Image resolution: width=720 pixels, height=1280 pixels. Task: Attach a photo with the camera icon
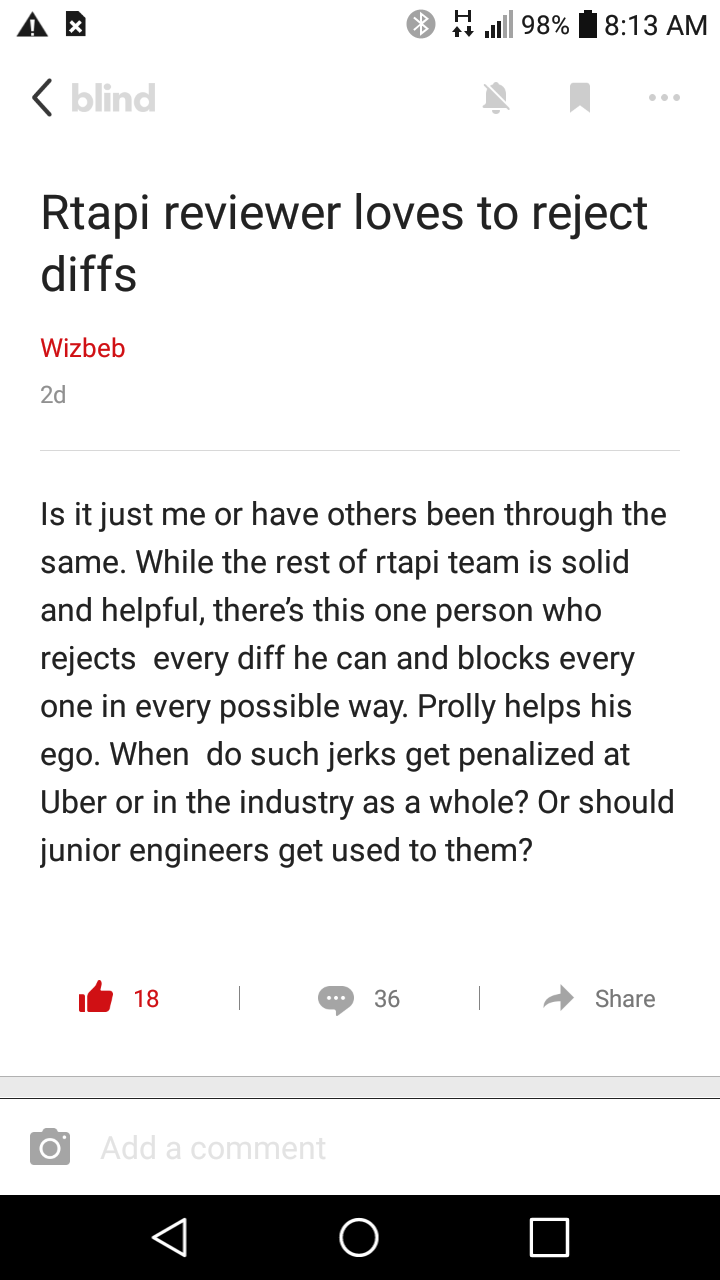click(x=50, y=1147)
